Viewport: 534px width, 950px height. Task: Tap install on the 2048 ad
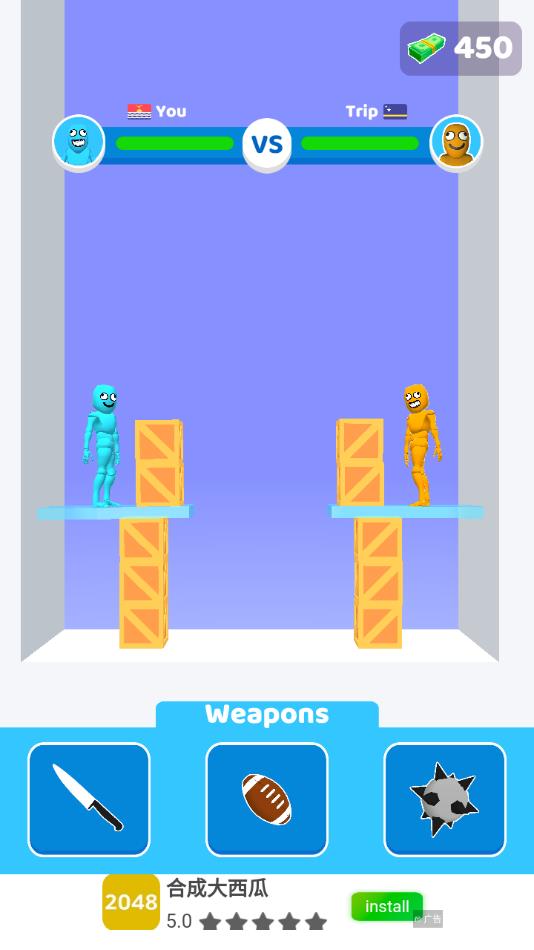pyautogui.click(x=387, y=906)
